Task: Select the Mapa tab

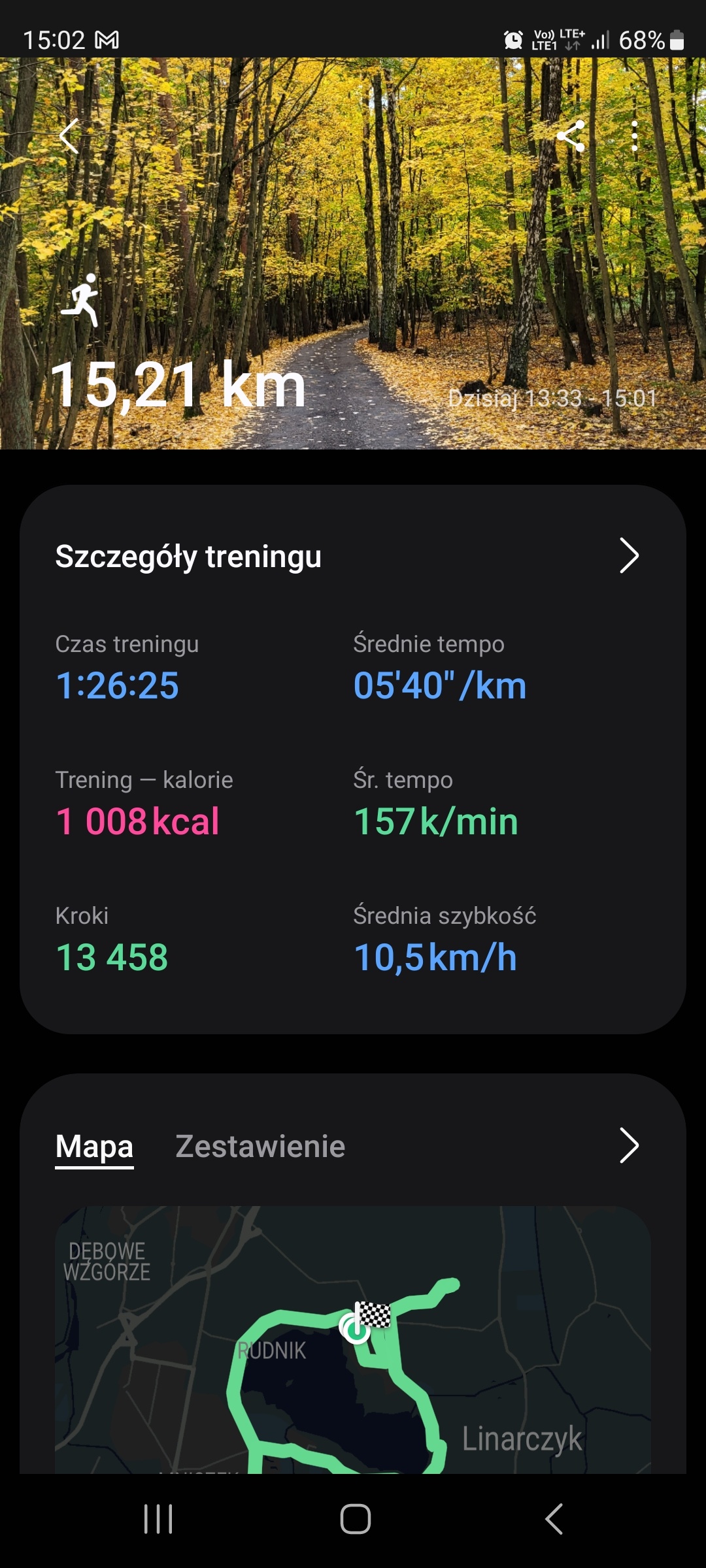Action: point(94,1146)
